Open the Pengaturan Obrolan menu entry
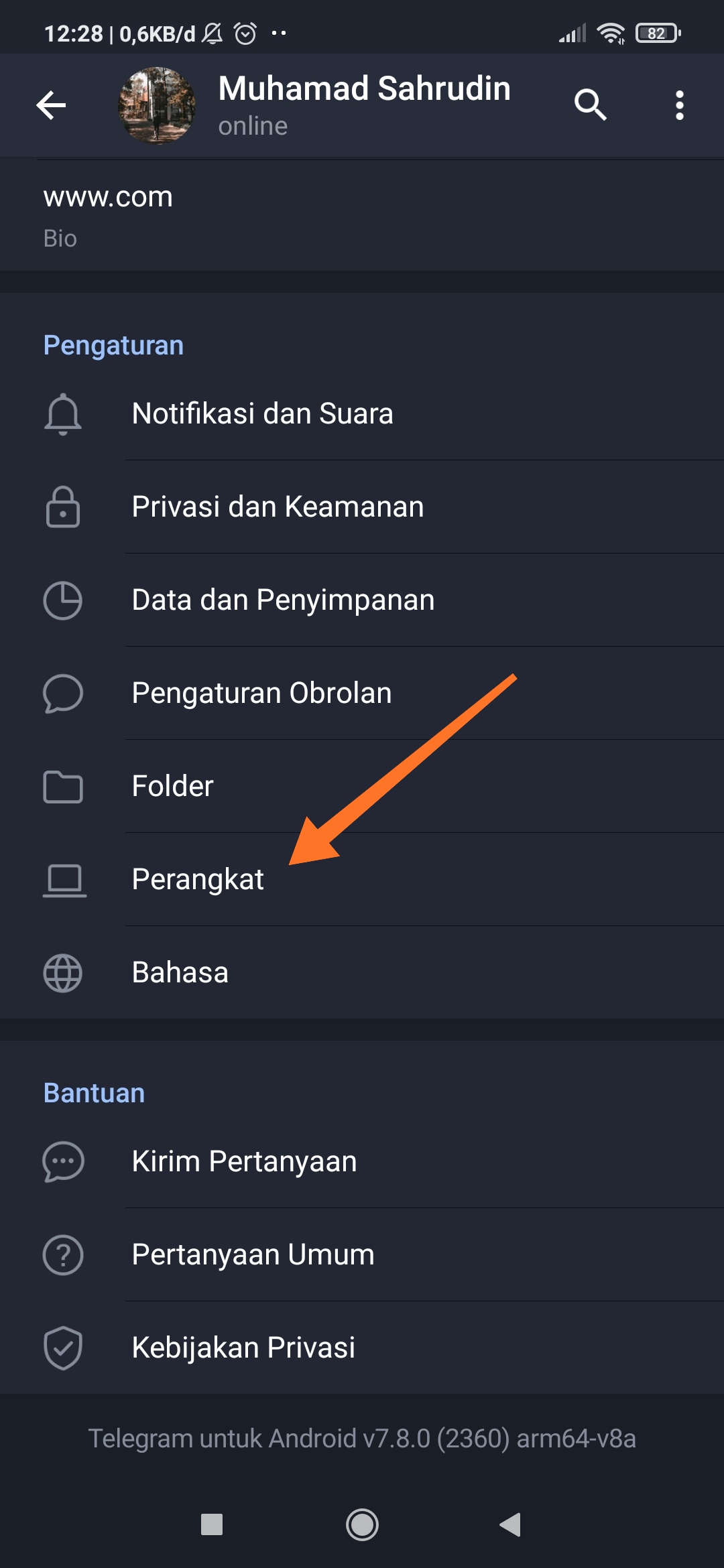This screenshot has height=1568, width=724. click(x=261, y=694)
